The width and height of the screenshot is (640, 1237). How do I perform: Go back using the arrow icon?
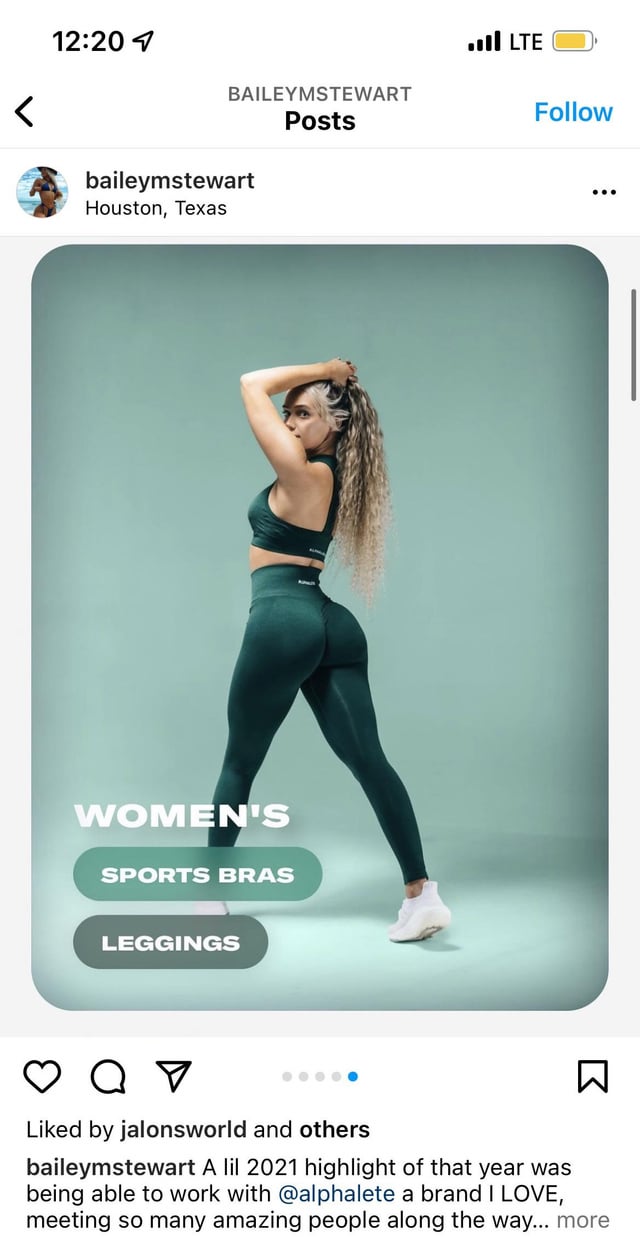26,111
